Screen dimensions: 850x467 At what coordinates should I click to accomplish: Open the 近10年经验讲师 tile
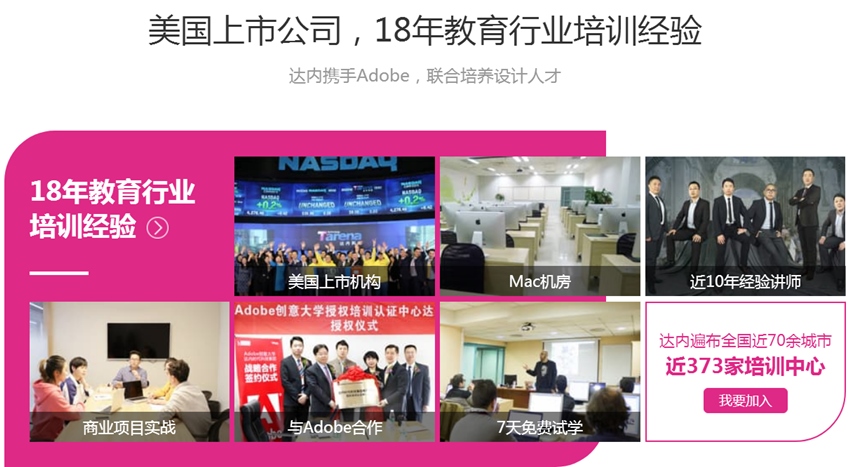[744, 226]
